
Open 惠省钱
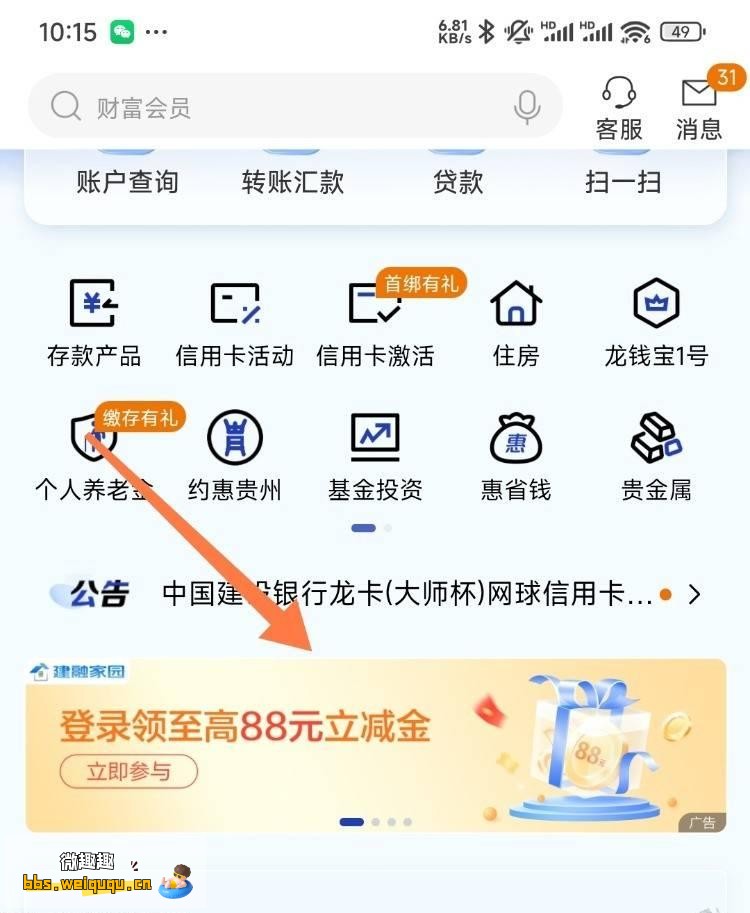click(x=516, y=455)
